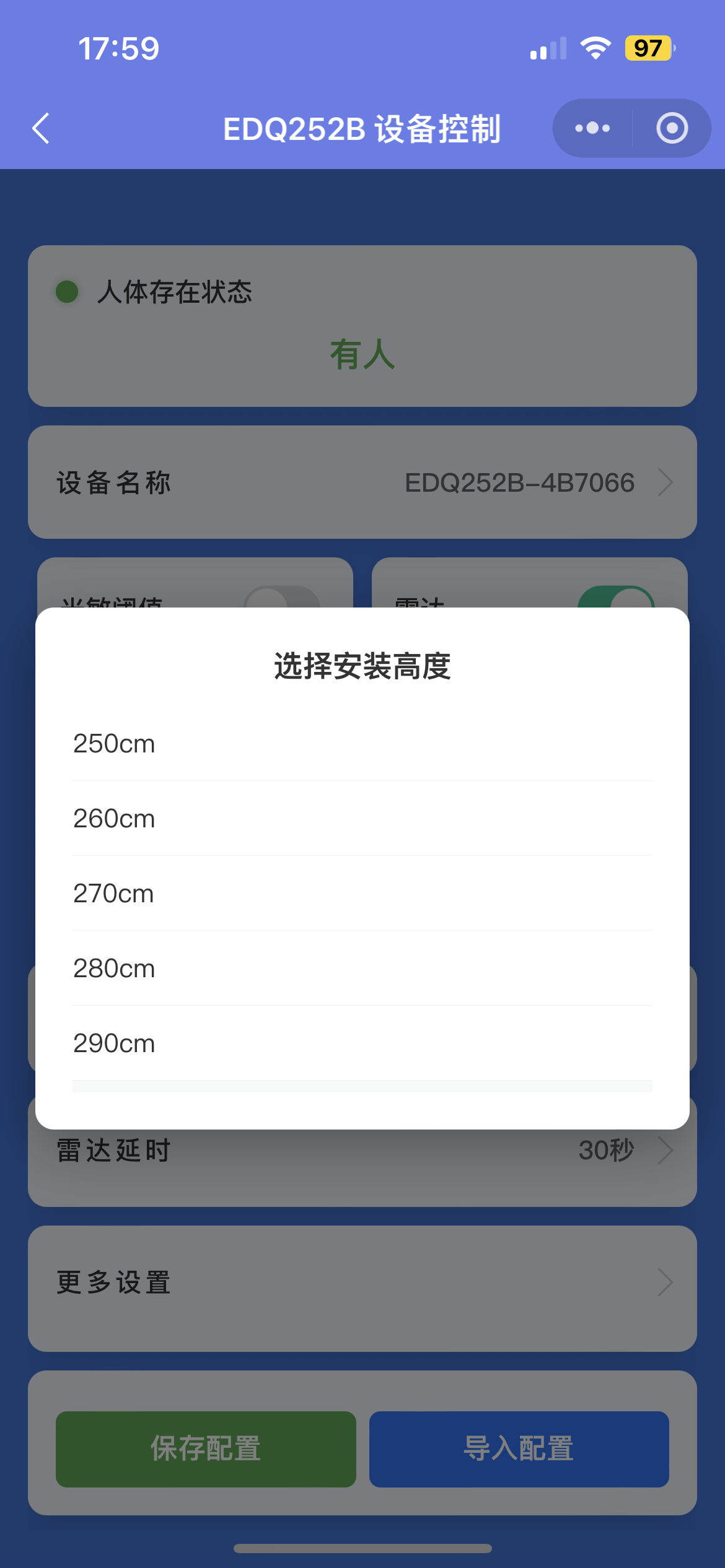Close the mini program with circle icon

(672, 128)
